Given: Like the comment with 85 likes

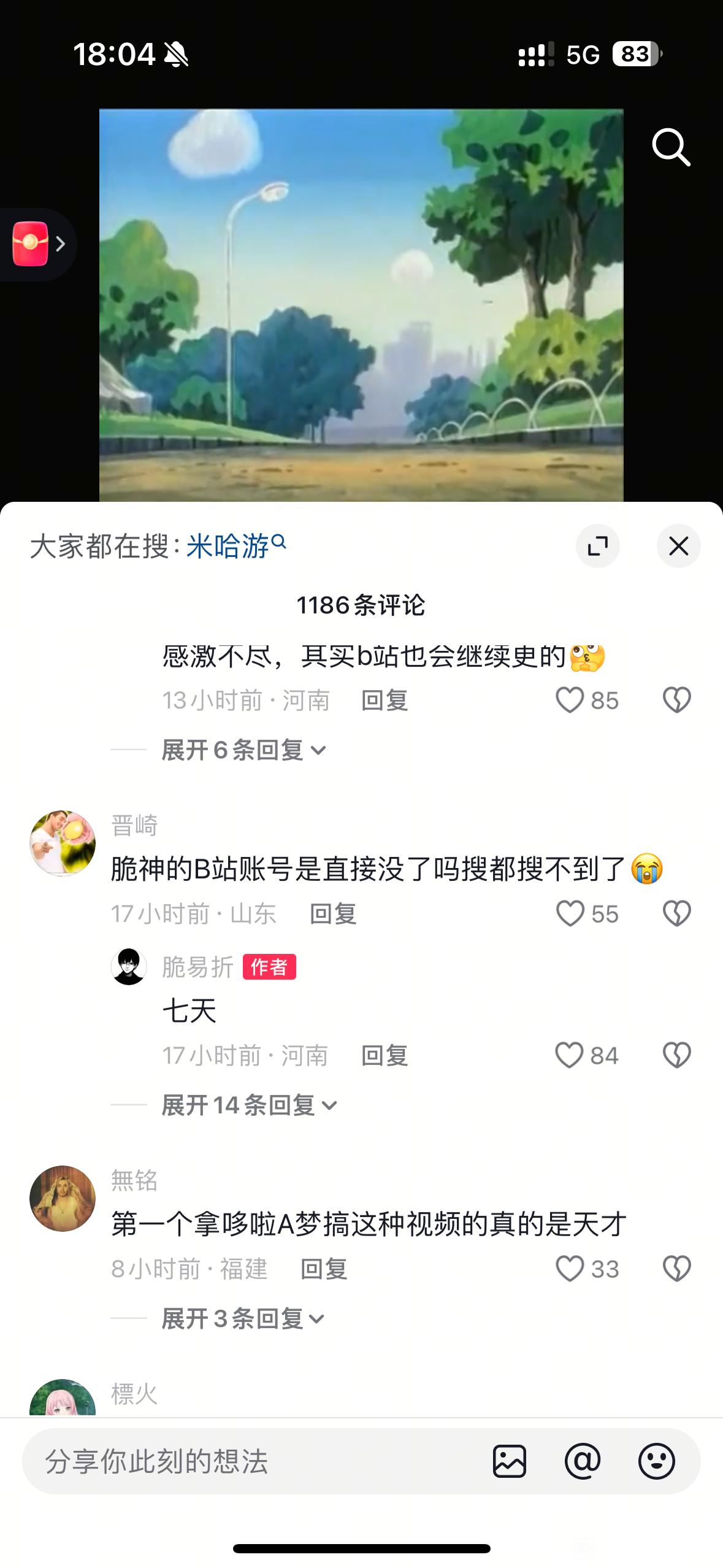Looking at the screenshot, I should coord(570,700).
